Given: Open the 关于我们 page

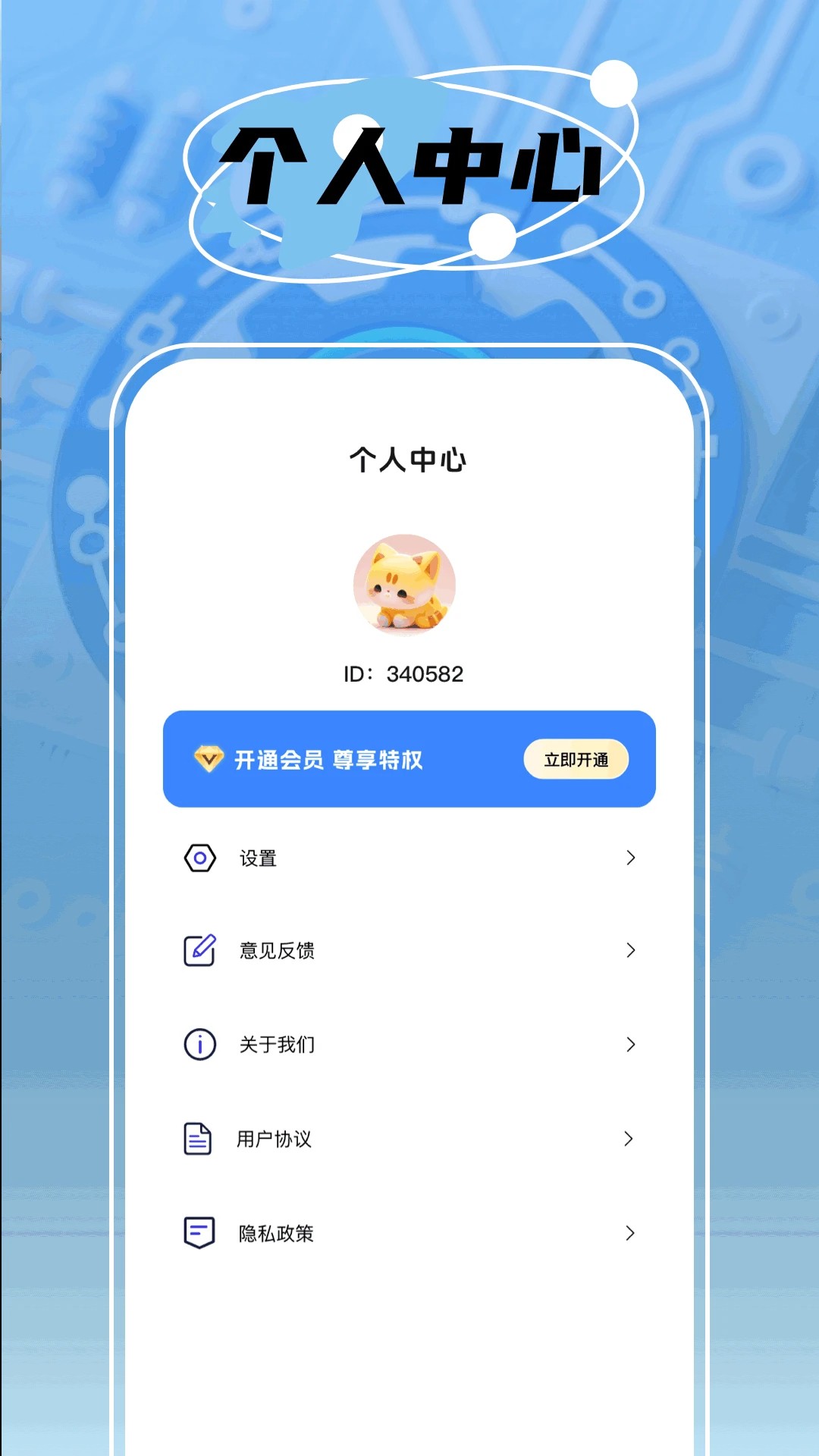Looking at the screenshot, I should 277,1043.
